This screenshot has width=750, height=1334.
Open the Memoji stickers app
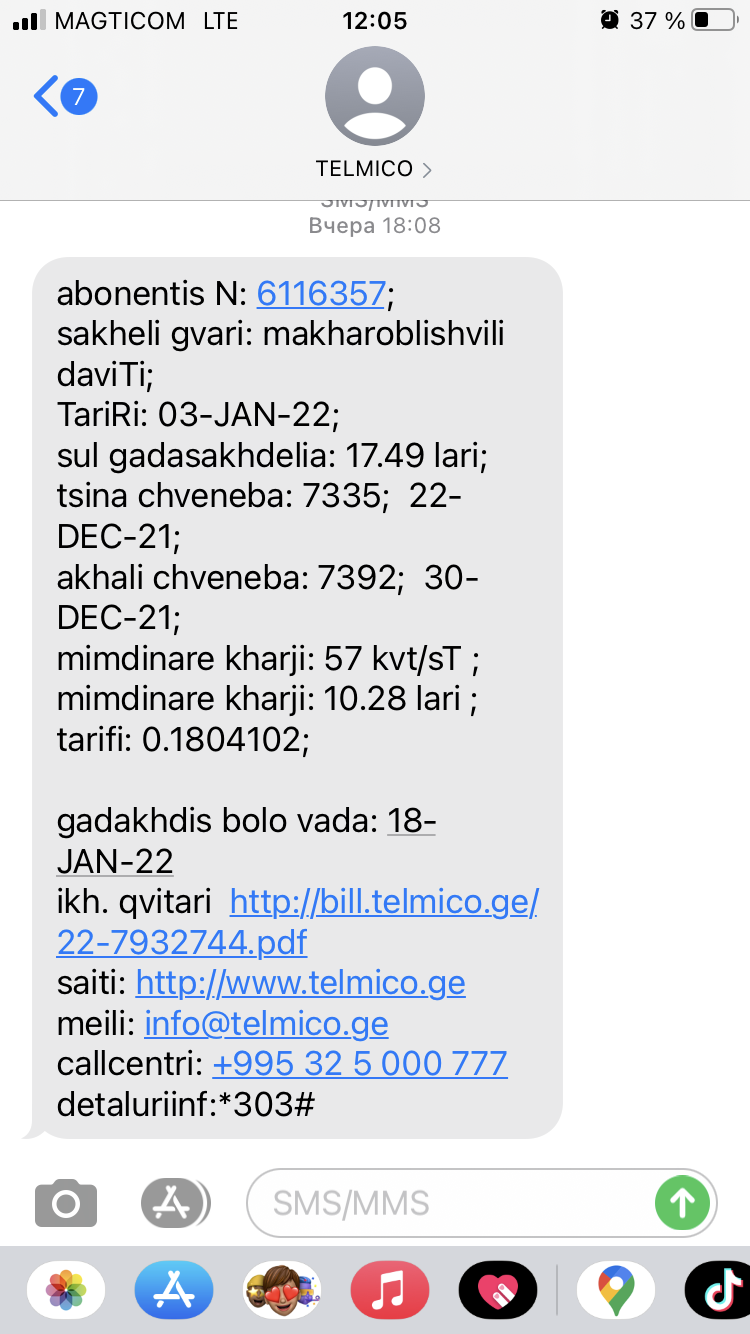(x=282, y=1291)
